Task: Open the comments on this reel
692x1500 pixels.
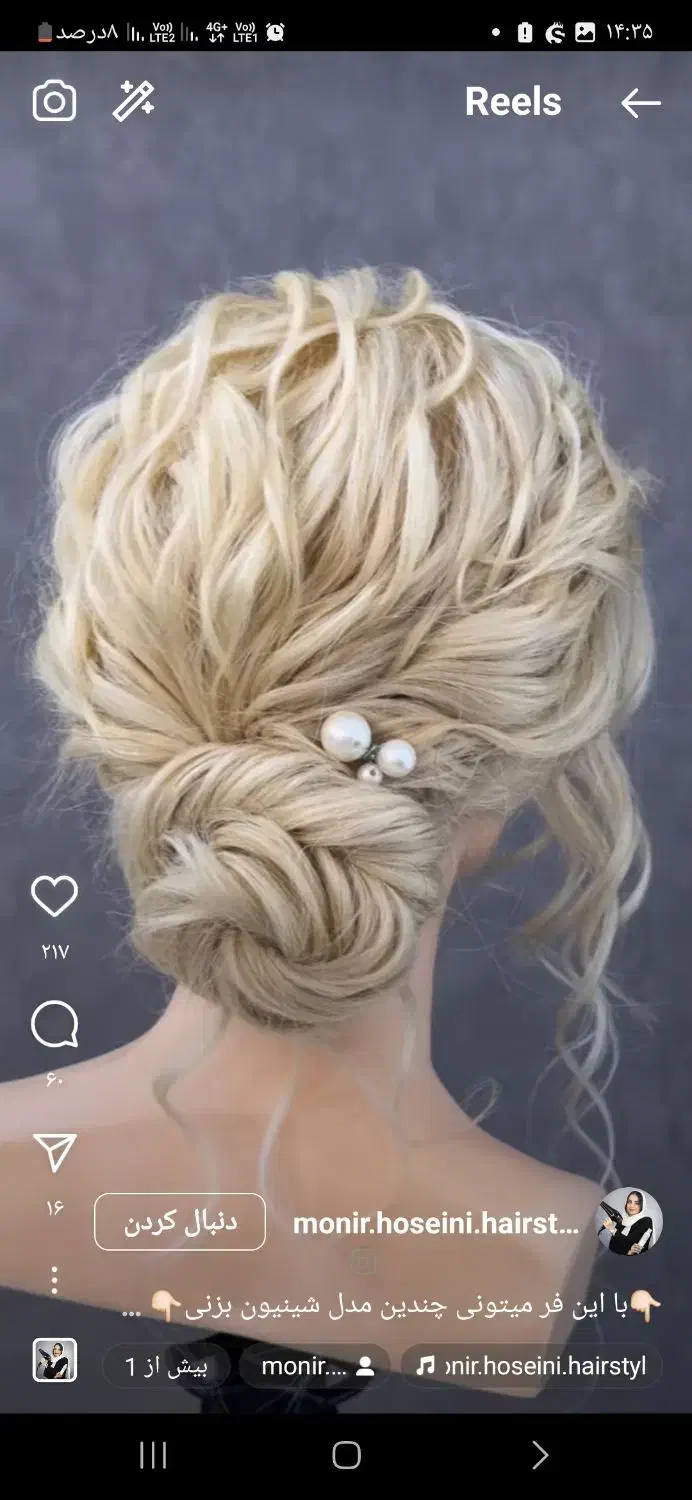Action: (55, 1025)
